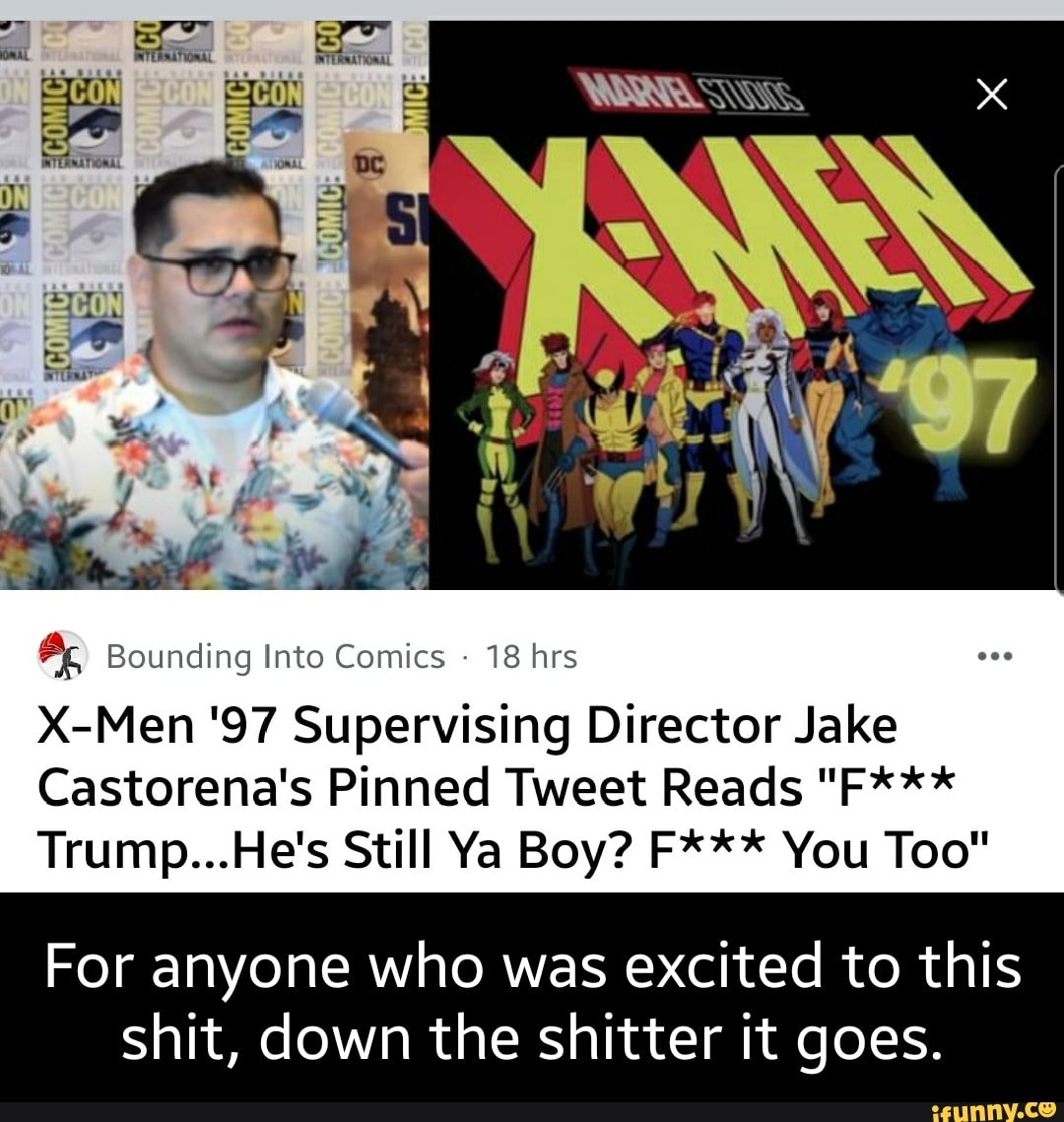The width and height of the screenshot is (1064, 1122).
Task: Open the Bounding Into Comics profile avatar
Action: click(x=61, y=655)
